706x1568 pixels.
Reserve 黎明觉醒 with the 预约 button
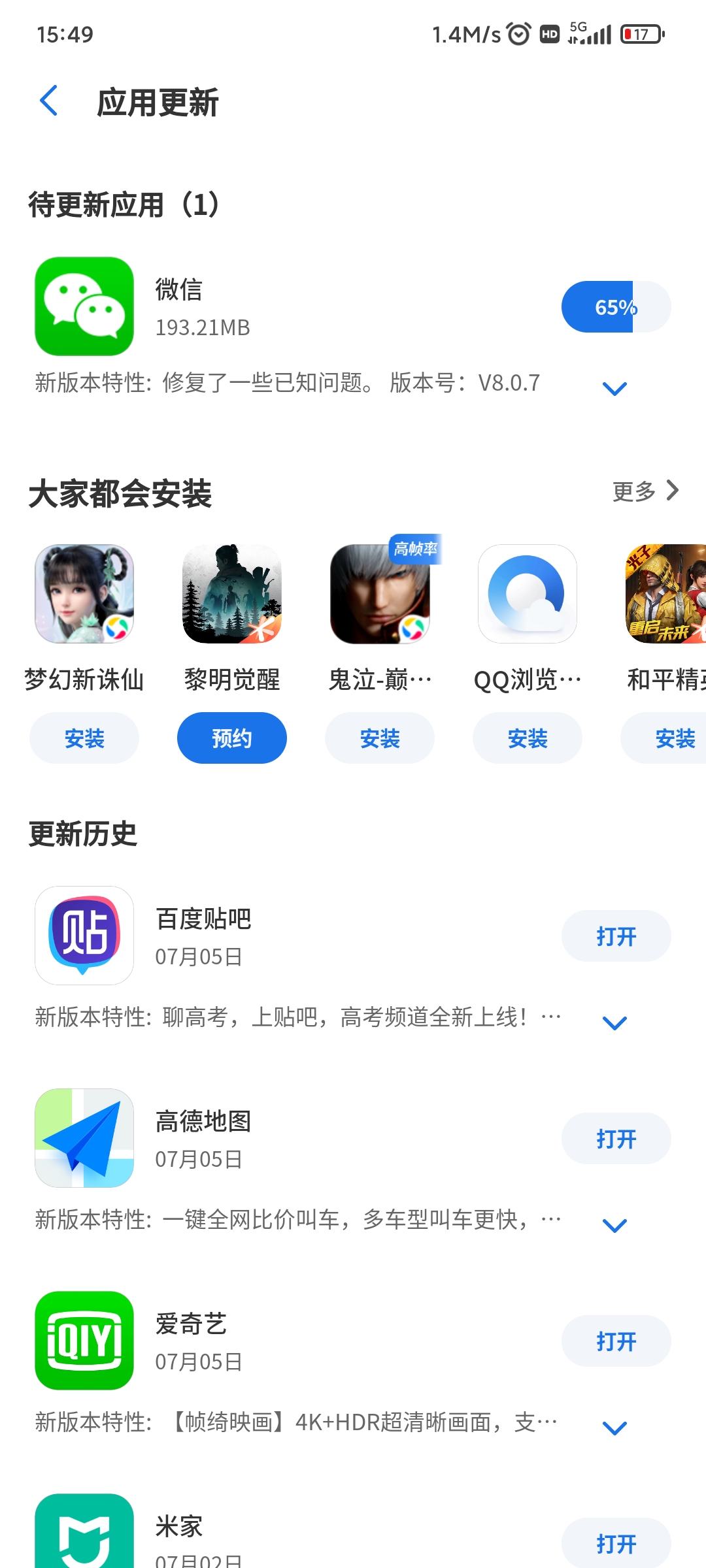click(232, 738)
